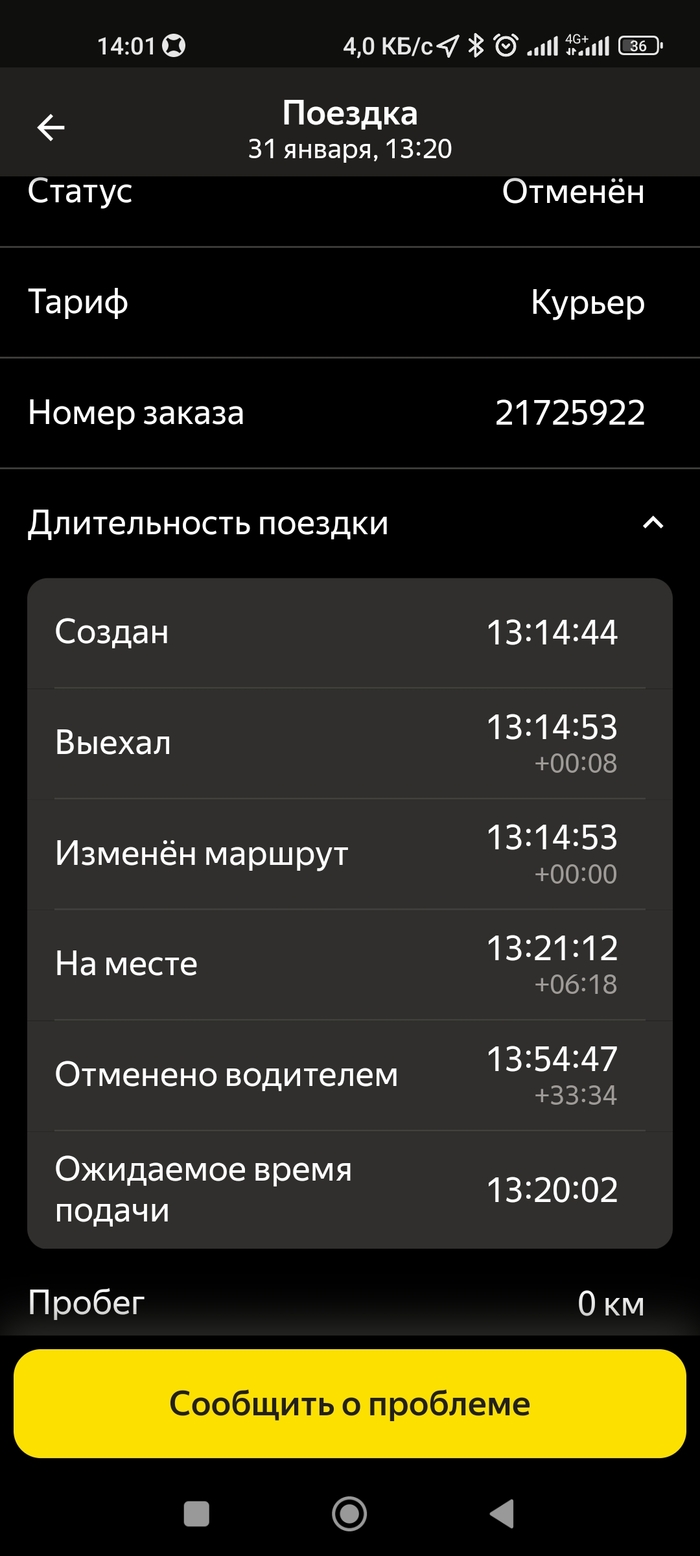Tap the system back triangle
Viewport: 700px width, 1556px height.
(x=501, y=1513)
